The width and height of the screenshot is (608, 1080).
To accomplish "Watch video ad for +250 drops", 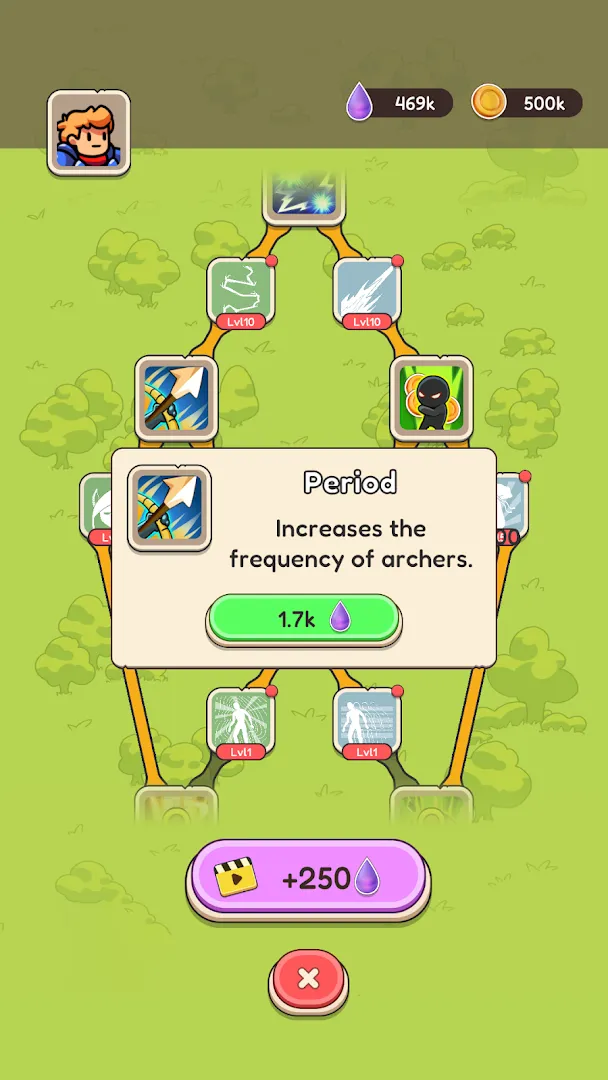I will [308, 879].
